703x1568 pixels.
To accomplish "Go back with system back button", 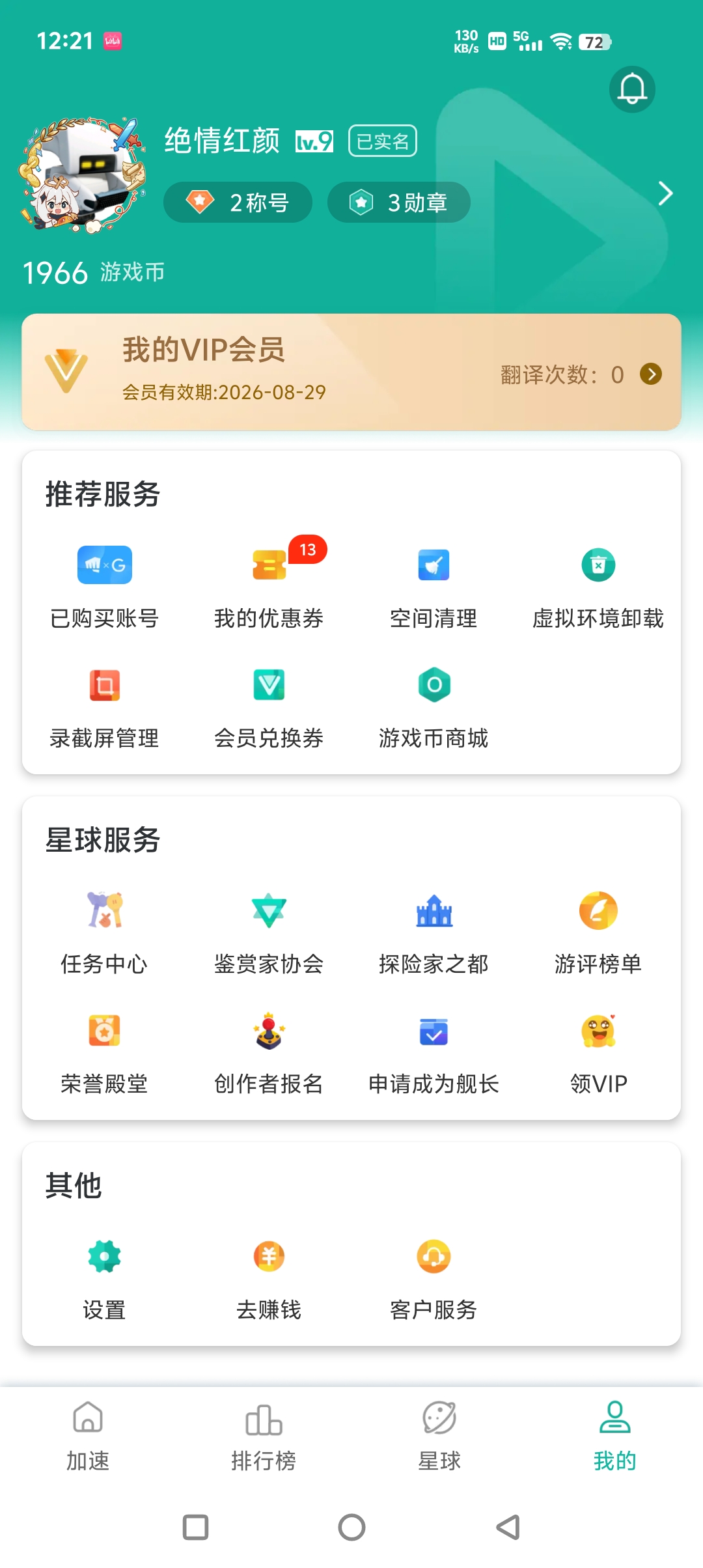I will point(508,1527).
